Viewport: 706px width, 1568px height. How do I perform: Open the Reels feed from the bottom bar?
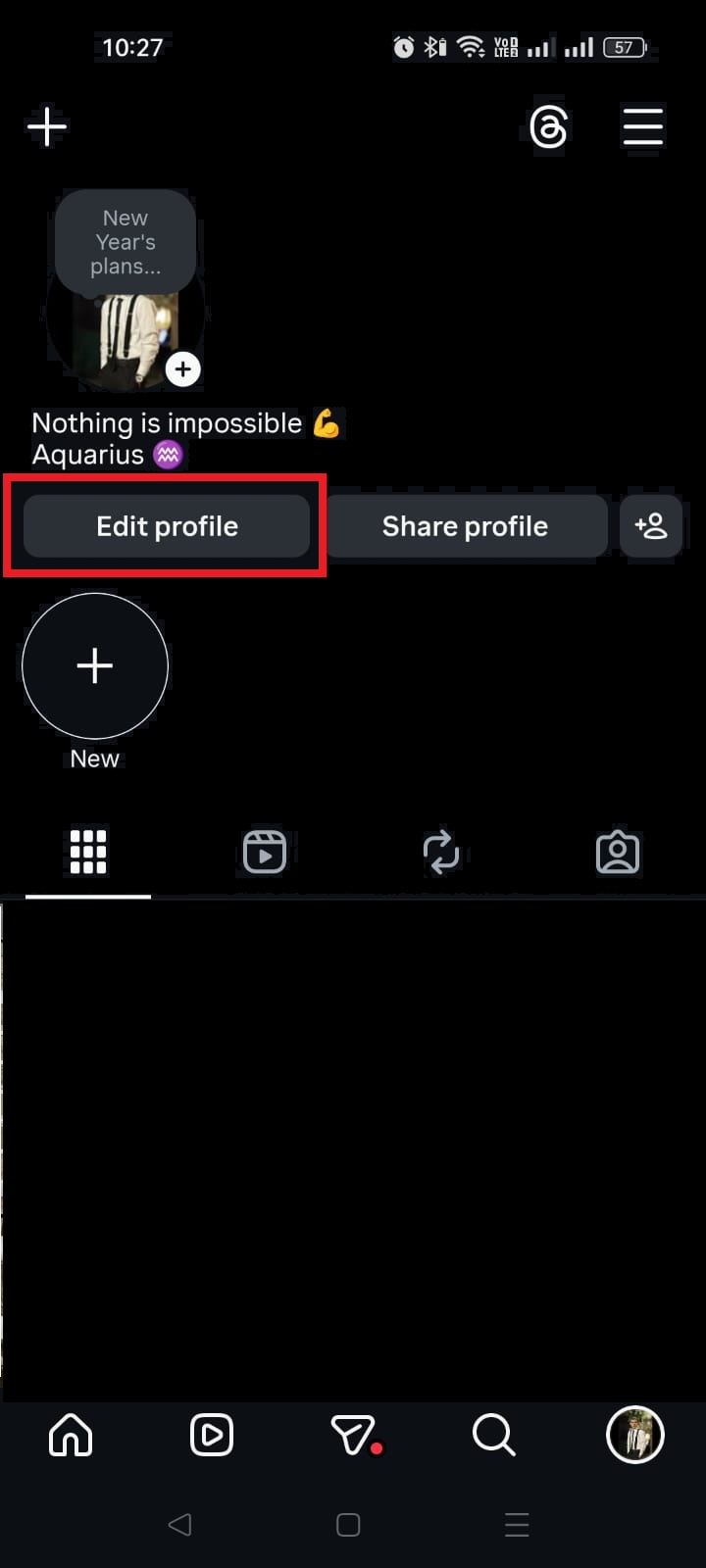tap(212, 1436)
